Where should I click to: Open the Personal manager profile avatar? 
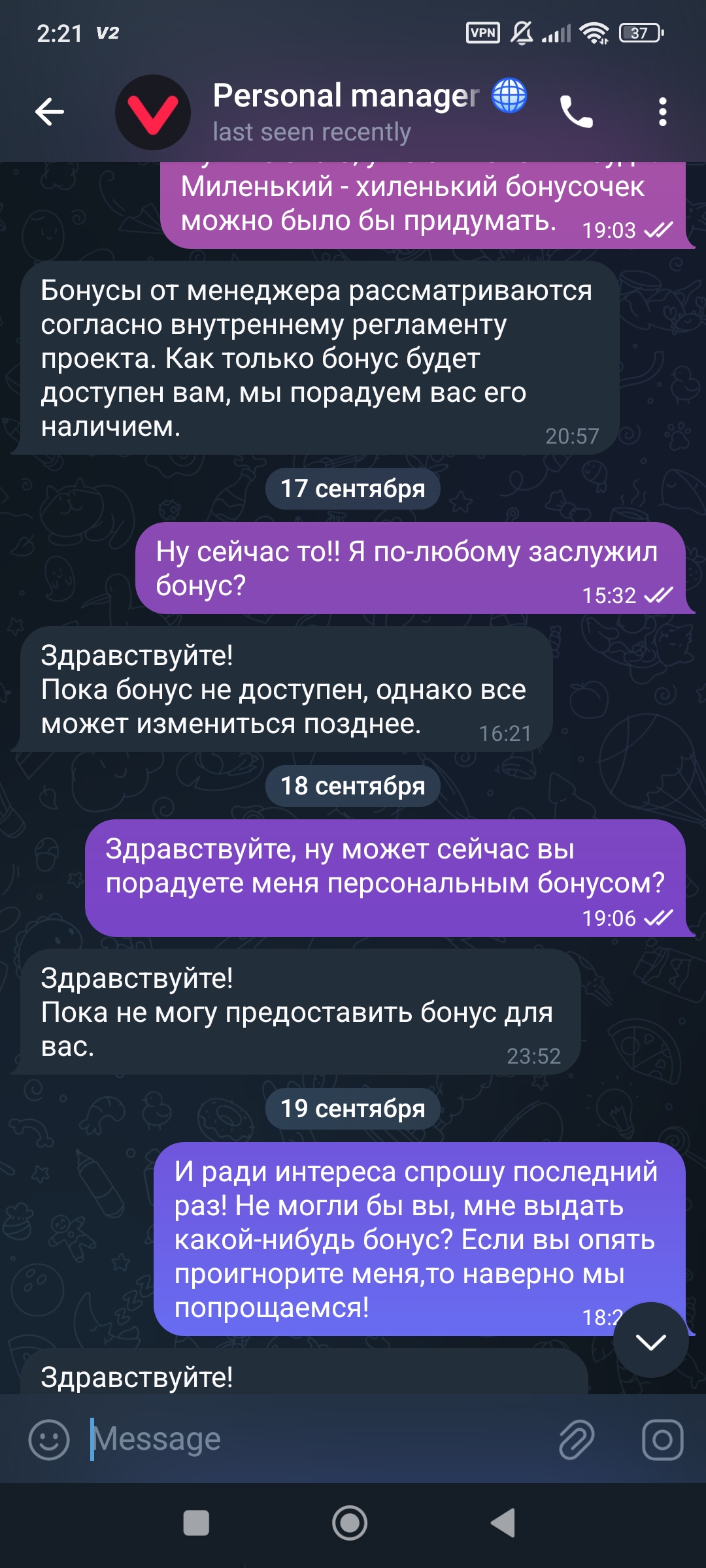pos(153,112)
